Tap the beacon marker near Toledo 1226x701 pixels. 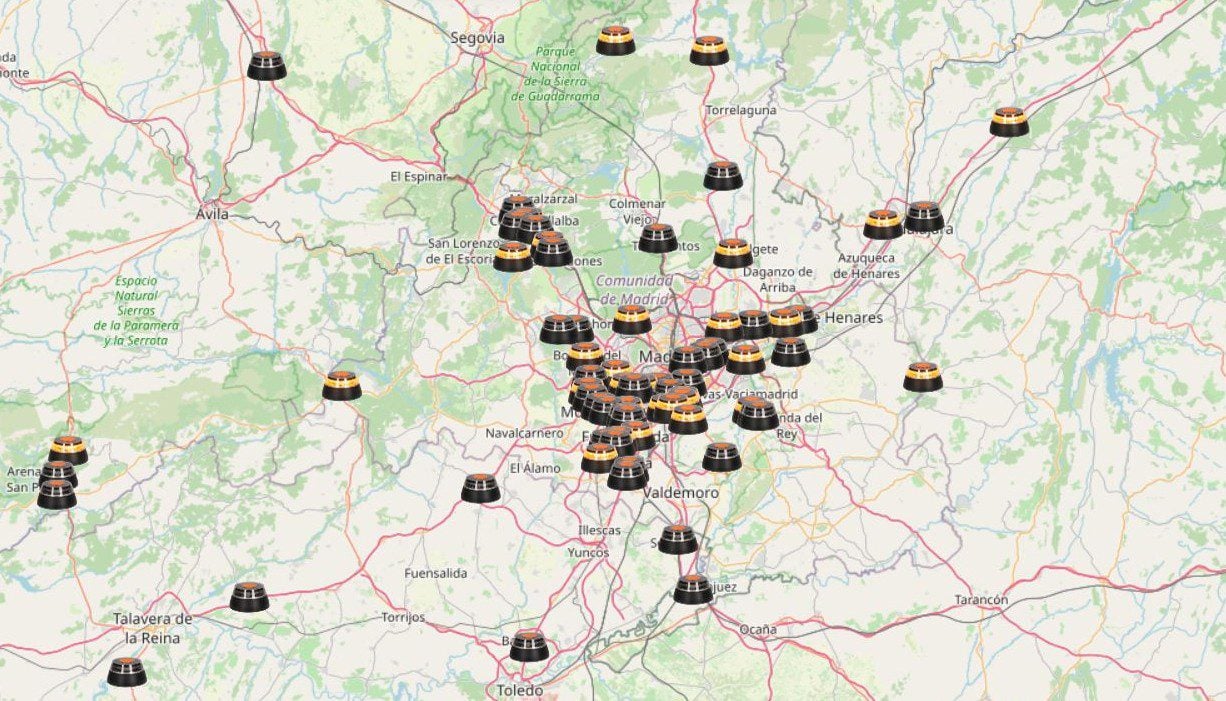(x=529, y=646)
